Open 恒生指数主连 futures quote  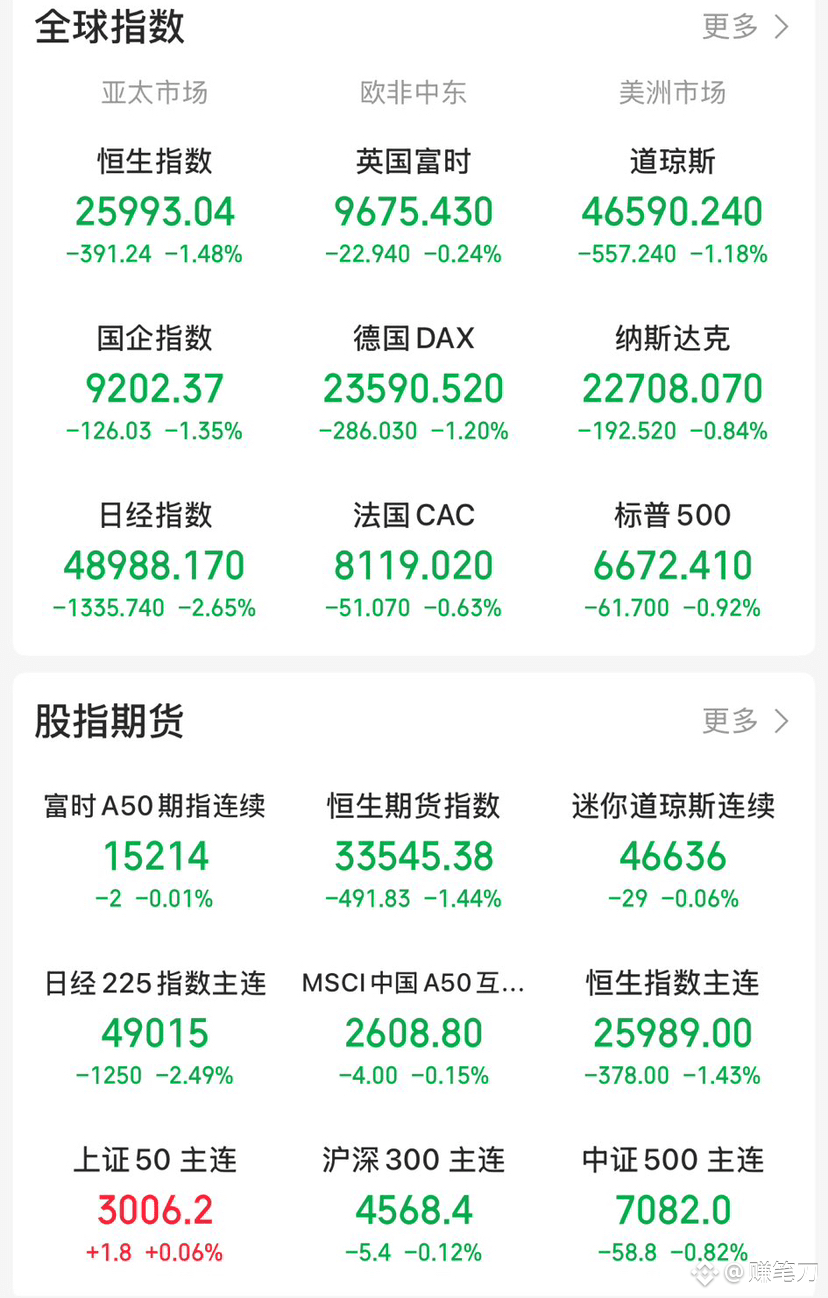[672, 1033]
